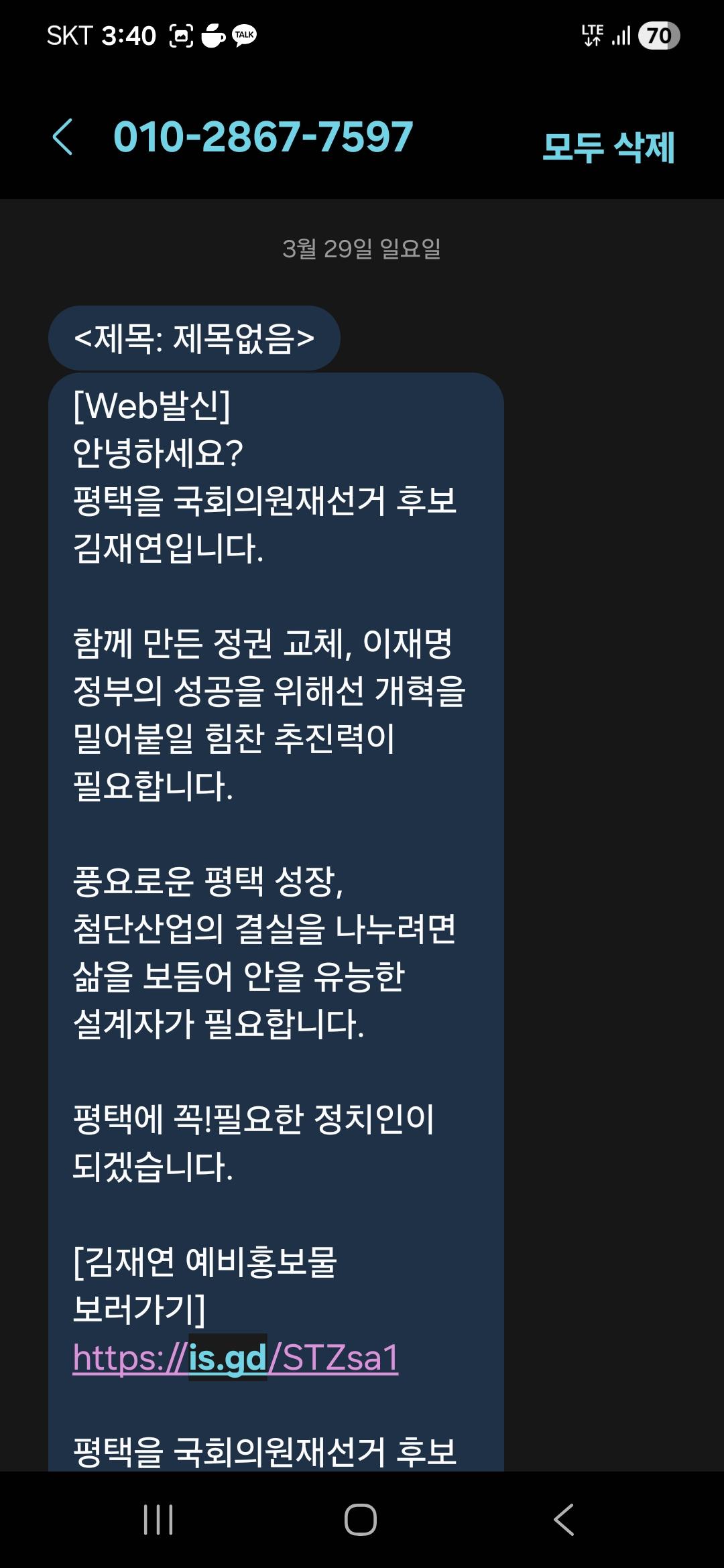Open the https://is.gd/STZsa1 link

[x=235, y=1358]
